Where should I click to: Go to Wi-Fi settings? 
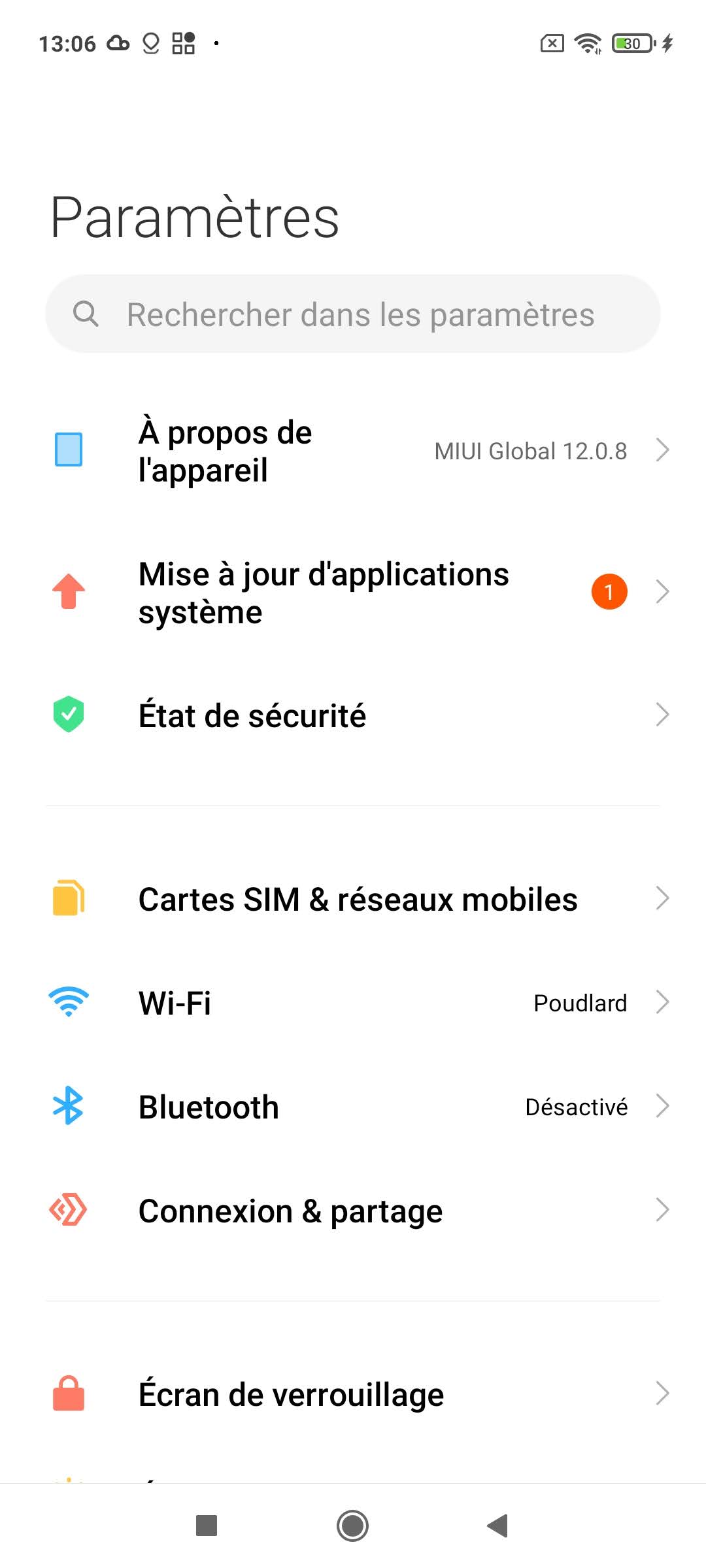pyautogui.click(x=353, y=1002)
